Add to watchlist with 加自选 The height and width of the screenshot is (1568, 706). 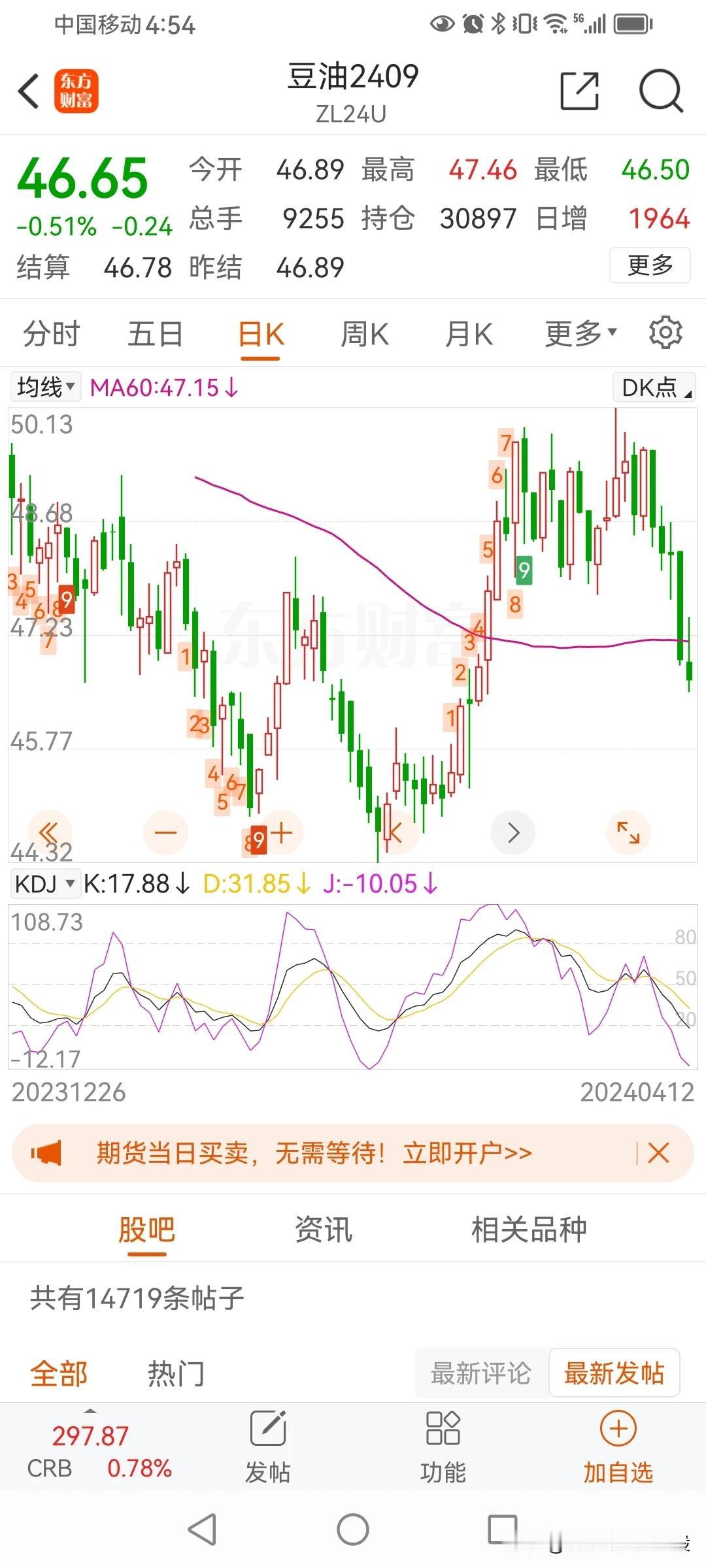tap(618, 1446)
